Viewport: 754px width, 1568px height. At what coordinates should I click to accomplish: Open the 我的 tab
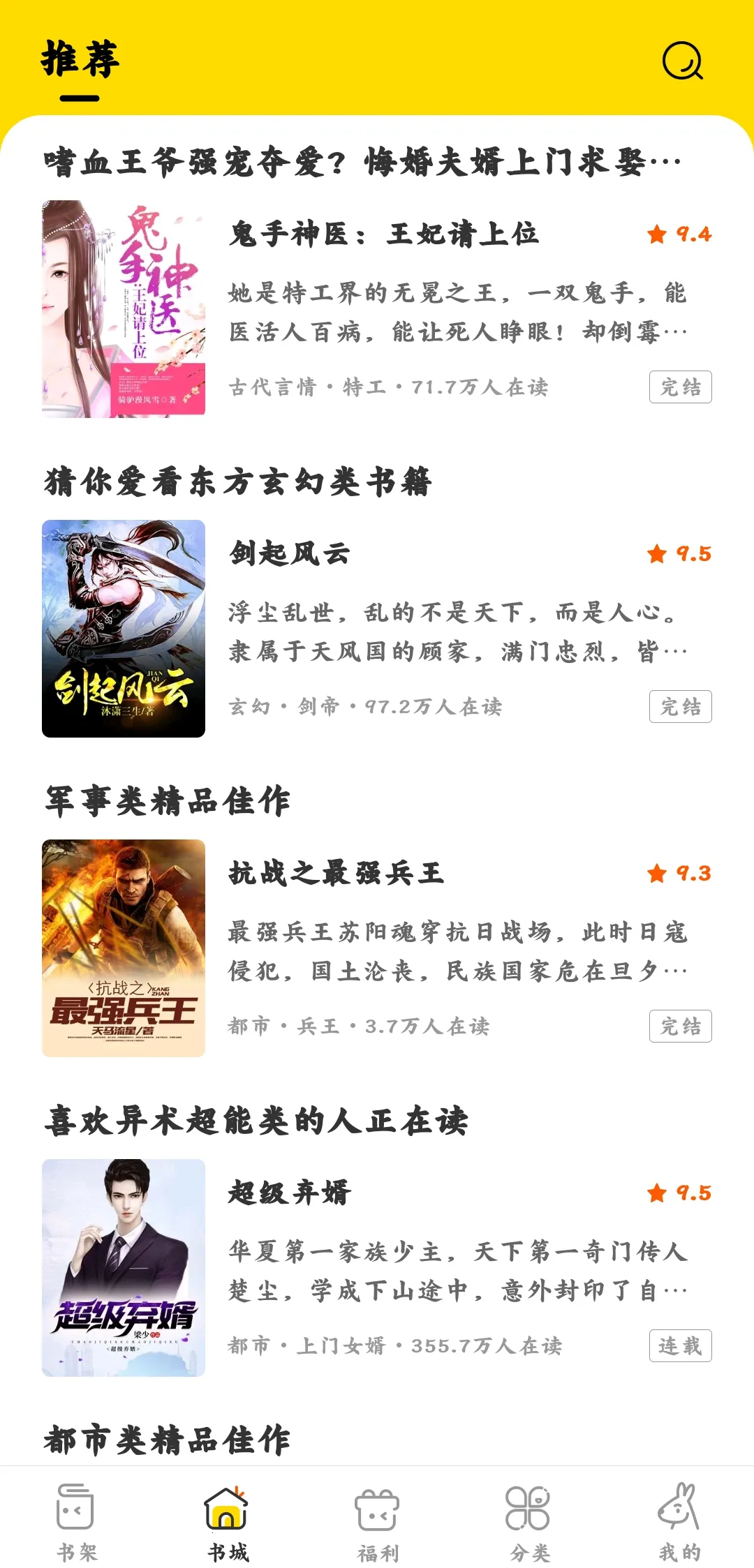click(679, 1521)
